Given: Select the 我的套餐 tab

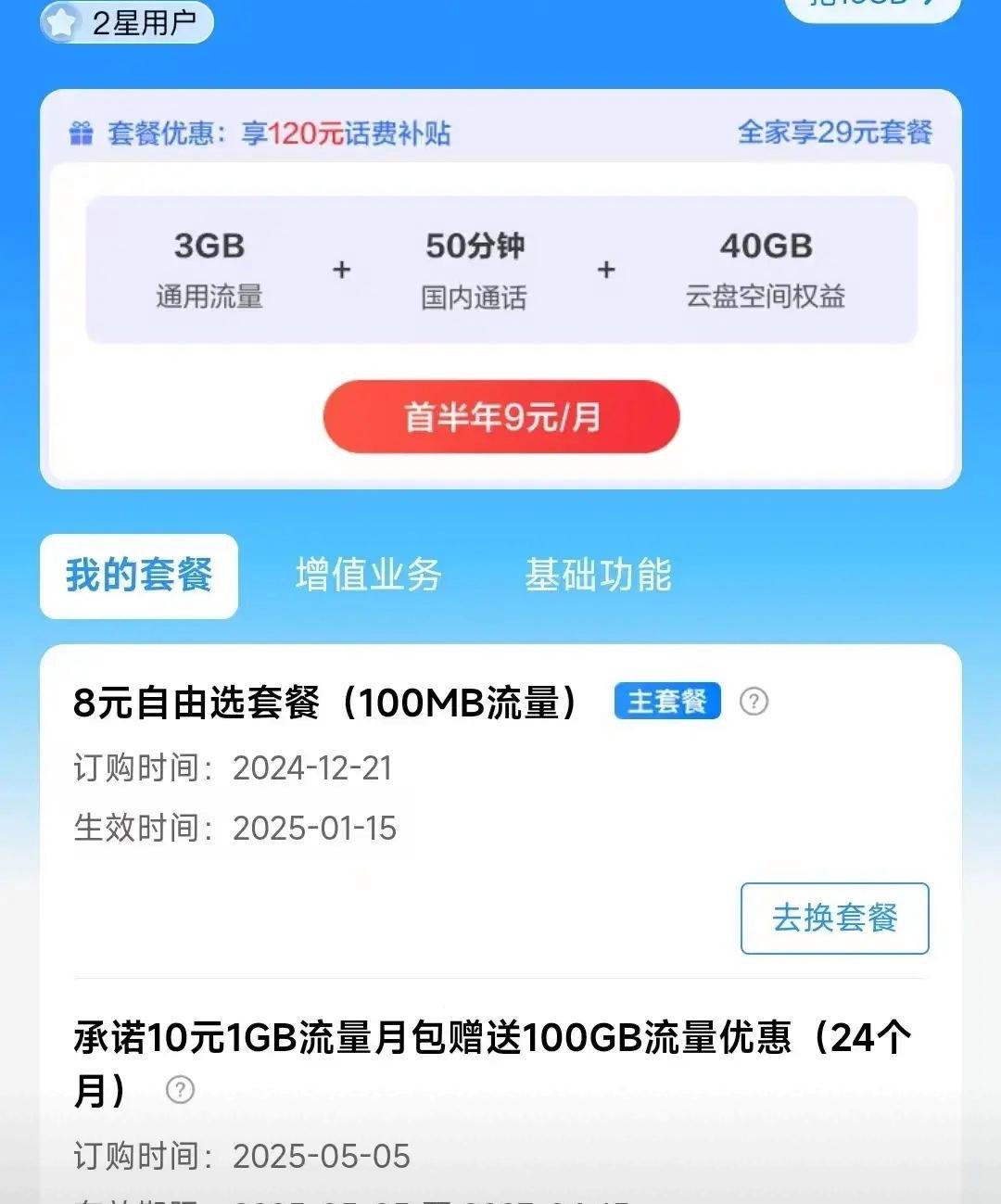Looking at the screenshot, I should 139,575.
